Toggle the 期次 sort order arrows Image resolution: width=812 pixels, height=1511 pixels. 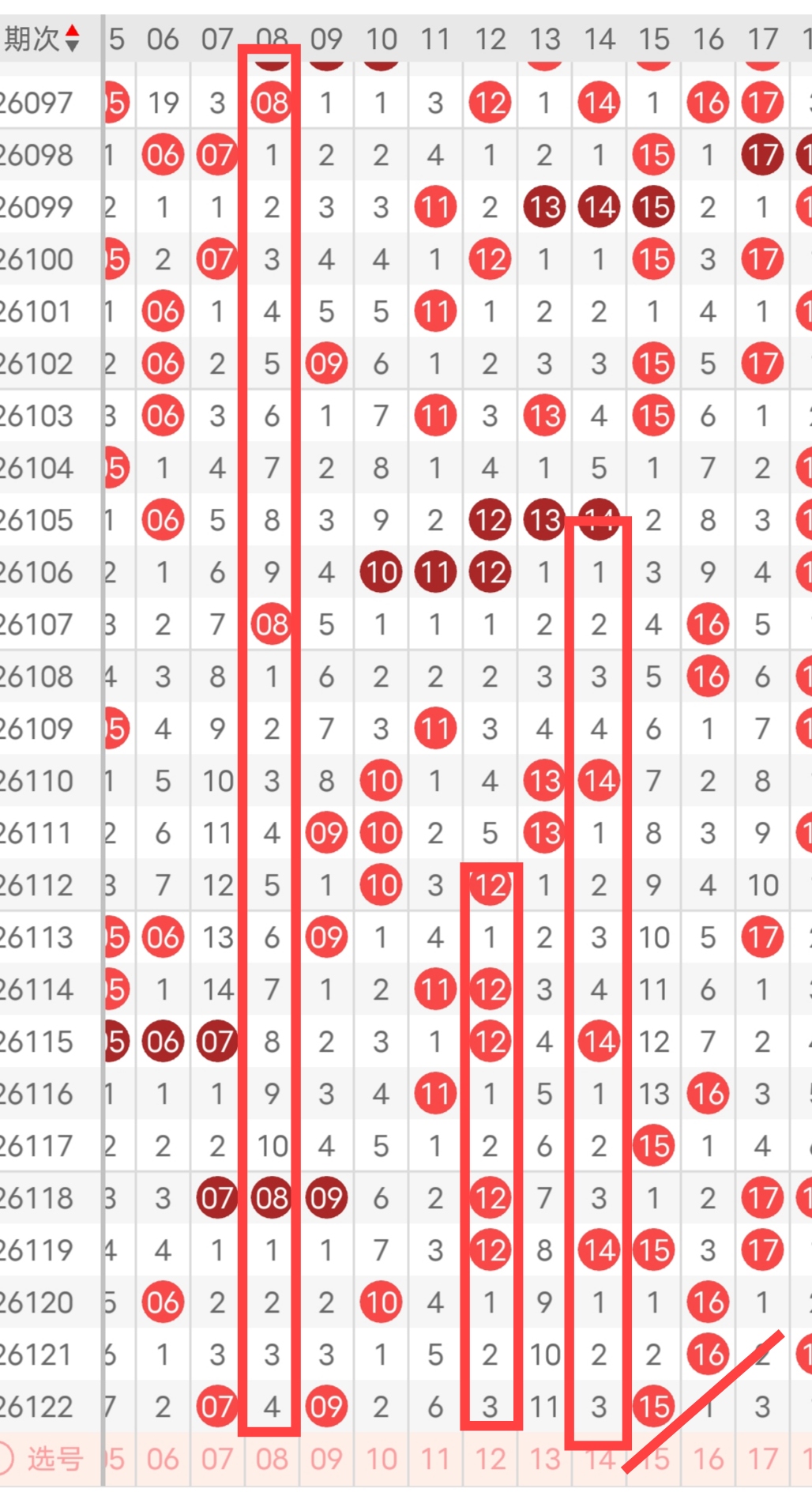tap(72, 38)
